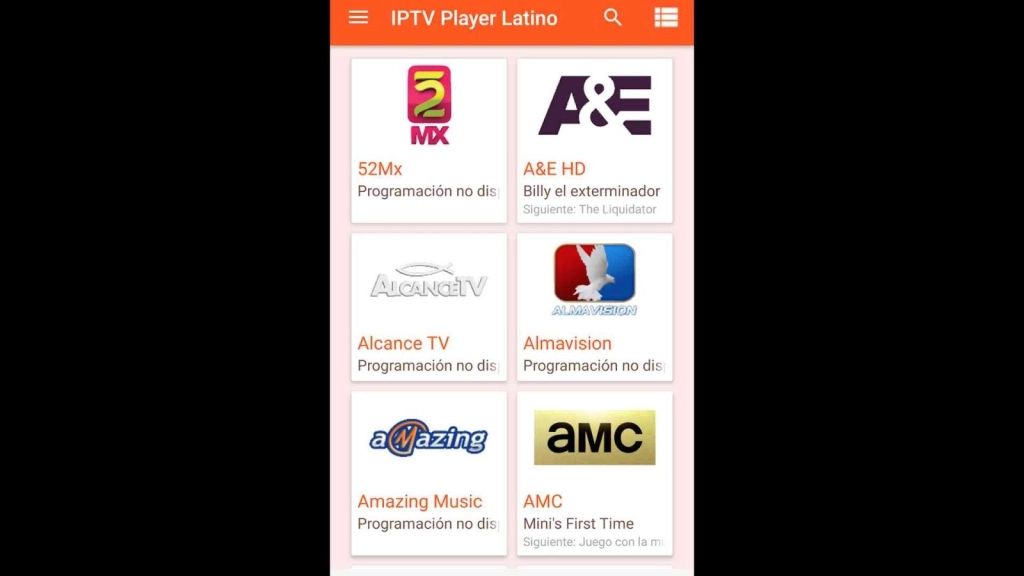The width and height of the screenshot is (1024, 576).
Task: Open the hamburger navigation drawer
Action: pyautogui.click(x=358, y=18)
